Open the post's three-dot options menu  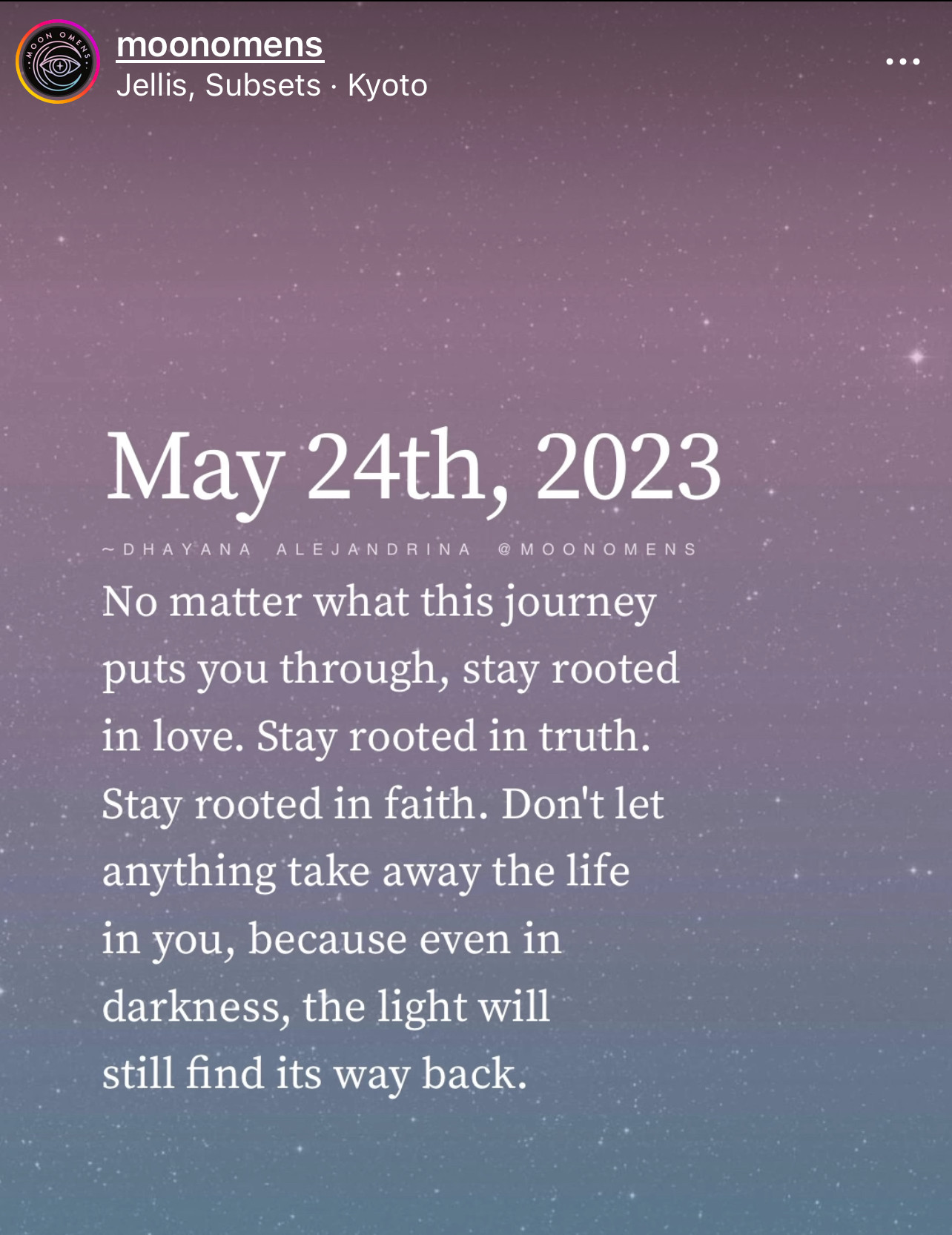pyautogui.click(x=902, y=62)
